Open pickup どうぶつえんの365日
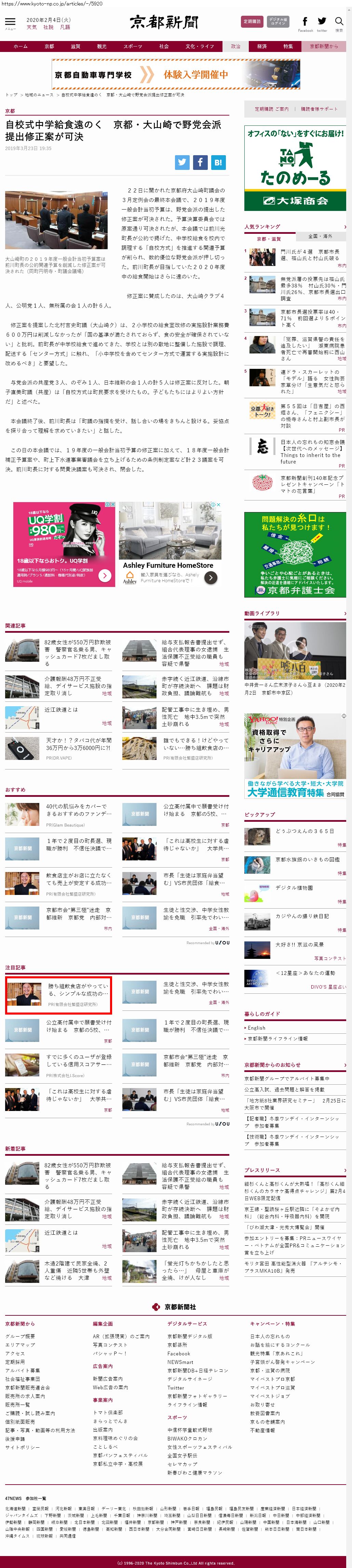The width and height of the screenshot is (352, 1568). (304, 831)
